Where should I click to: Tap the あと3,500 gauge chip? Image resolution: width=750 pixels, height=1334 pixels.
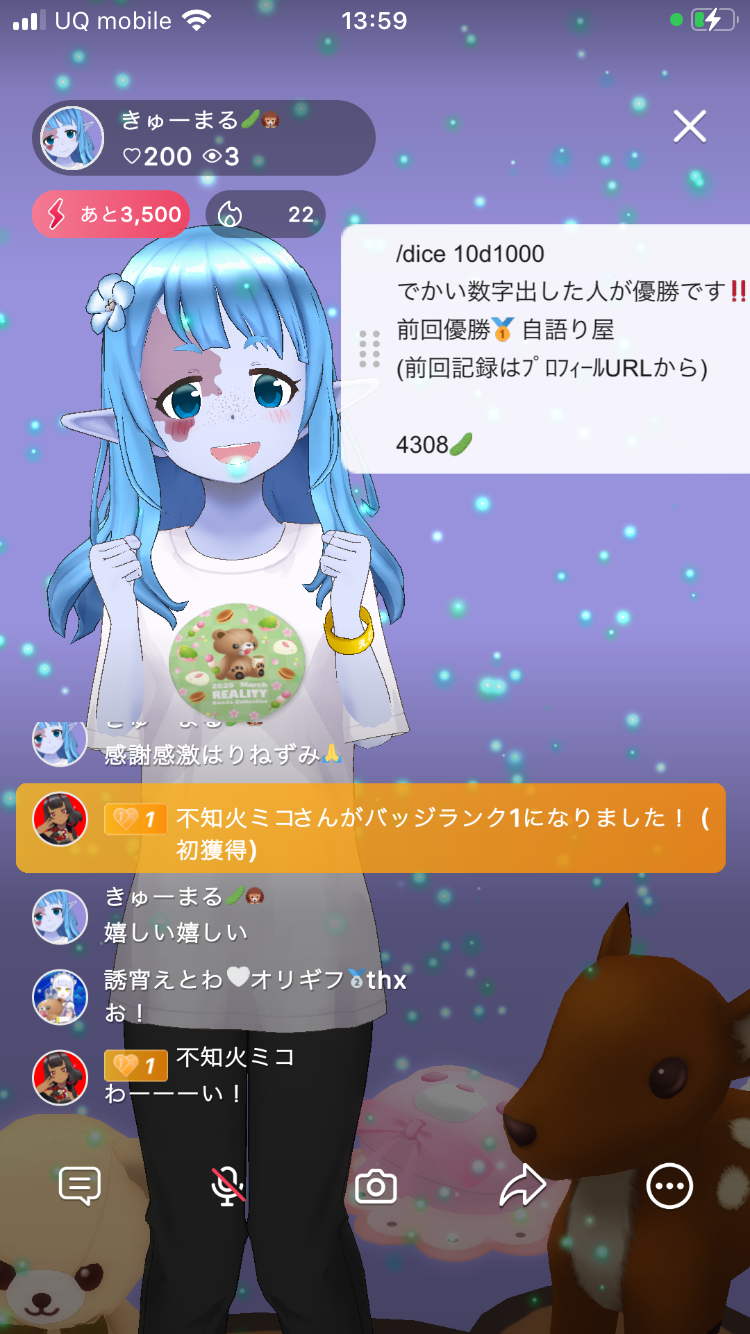[x=111, y=214]
